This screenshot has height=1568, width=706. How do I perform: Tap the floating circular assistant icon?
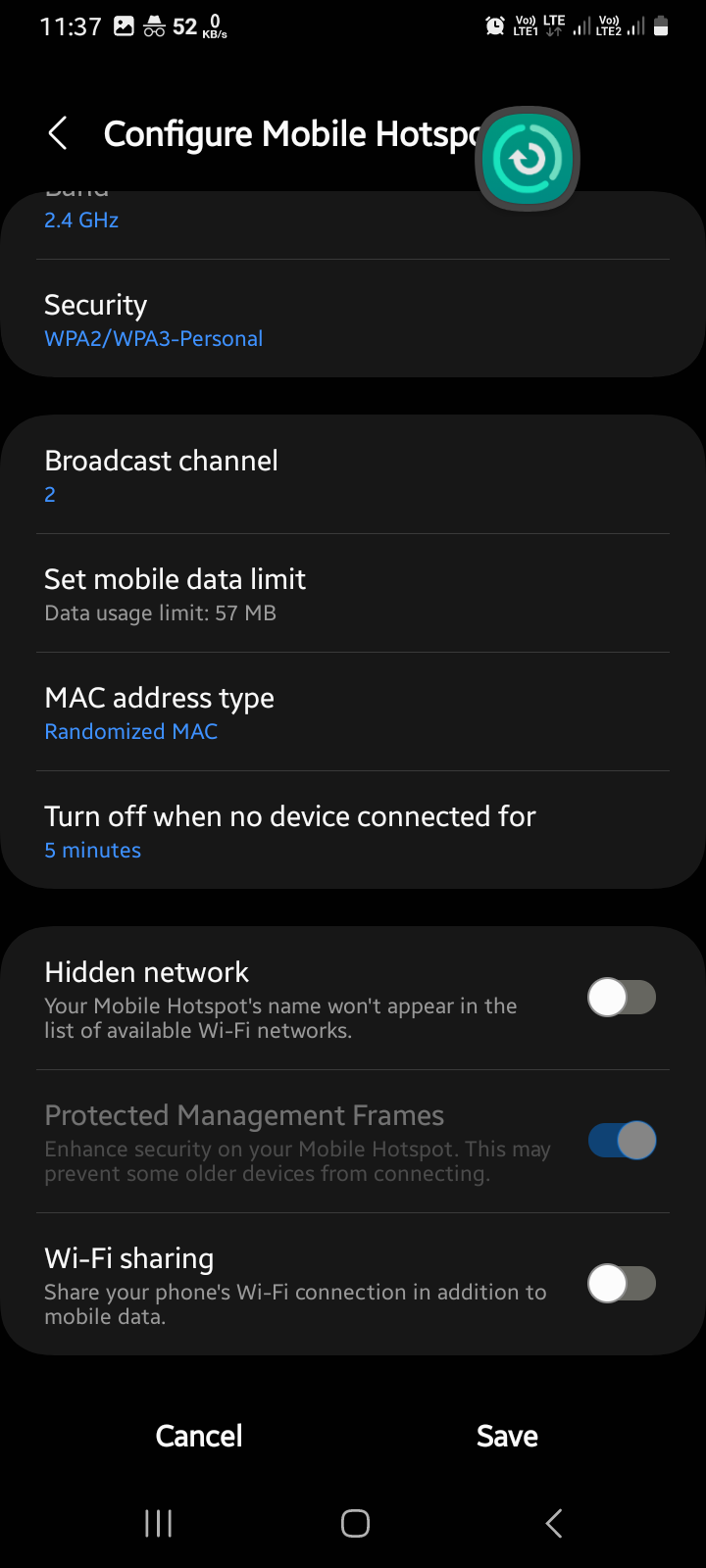pyautogui.click(x=527, y=158)
